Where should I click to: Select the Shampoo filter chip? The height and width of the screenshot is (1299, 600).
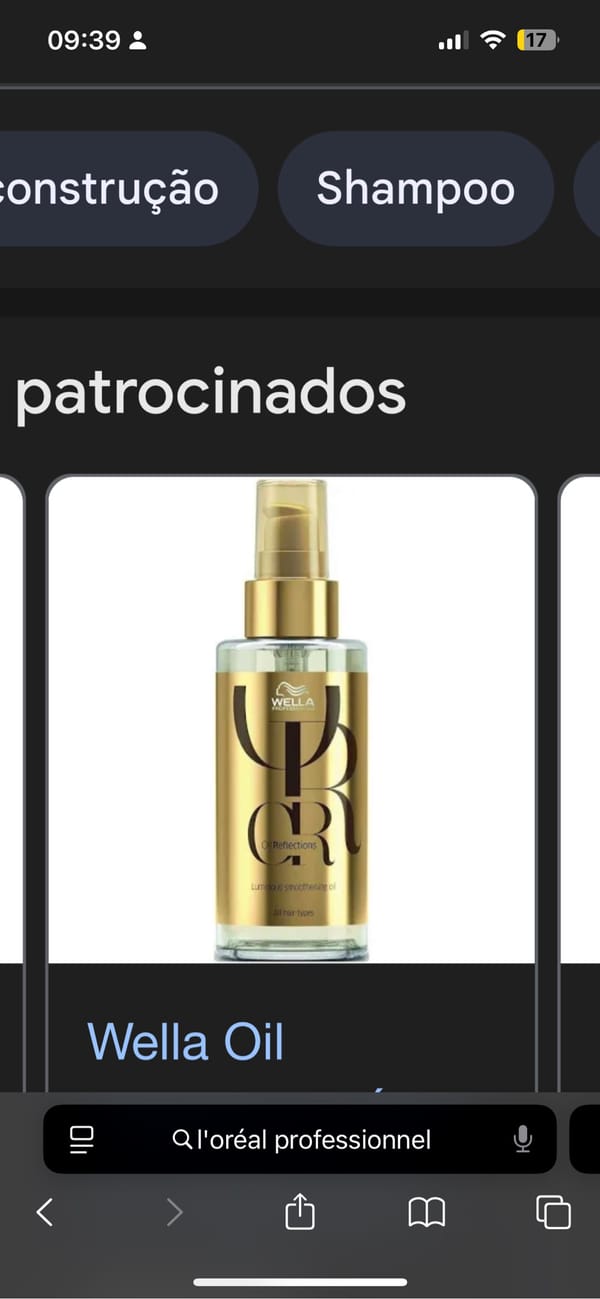click(x=415, y=189)
